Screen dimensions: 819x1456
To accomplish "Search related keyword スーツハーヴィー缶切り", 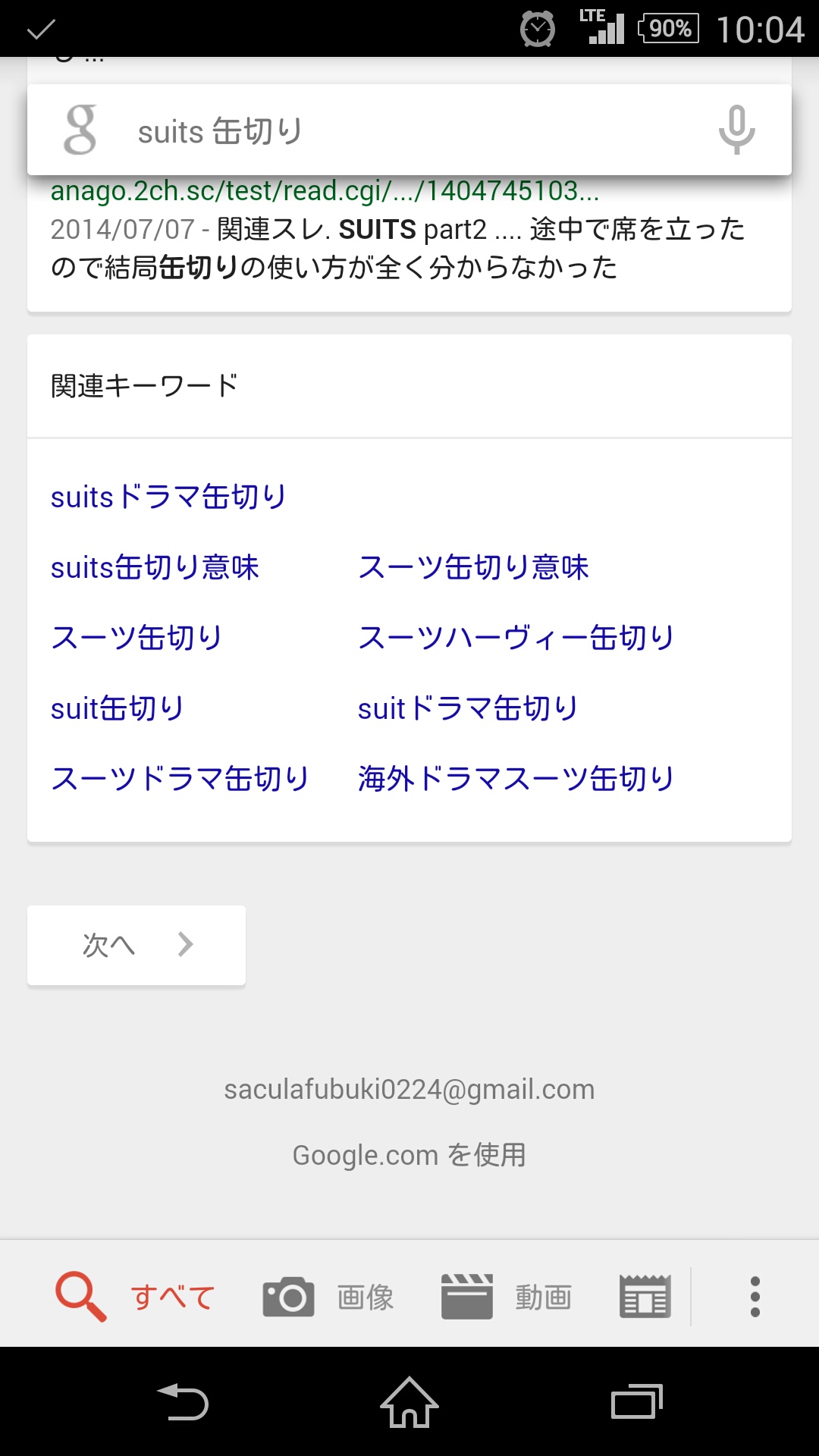I will pos(516,638).
